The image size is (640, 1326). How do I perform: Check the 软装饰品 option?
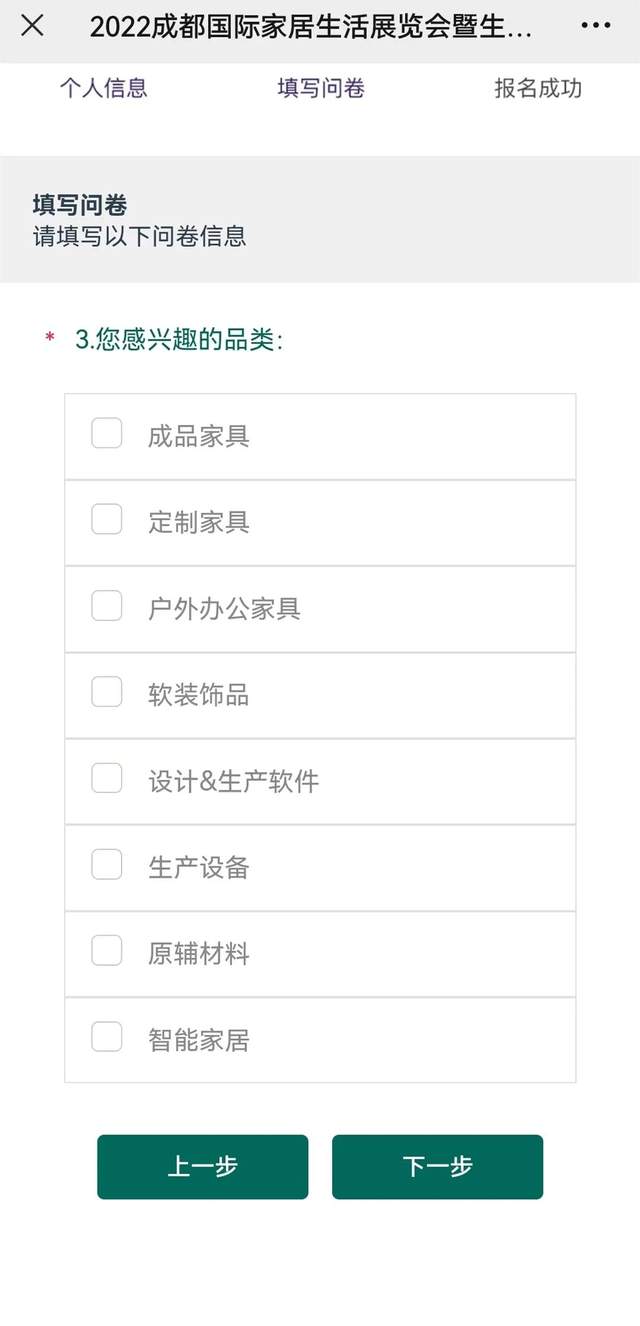[107, 692]
